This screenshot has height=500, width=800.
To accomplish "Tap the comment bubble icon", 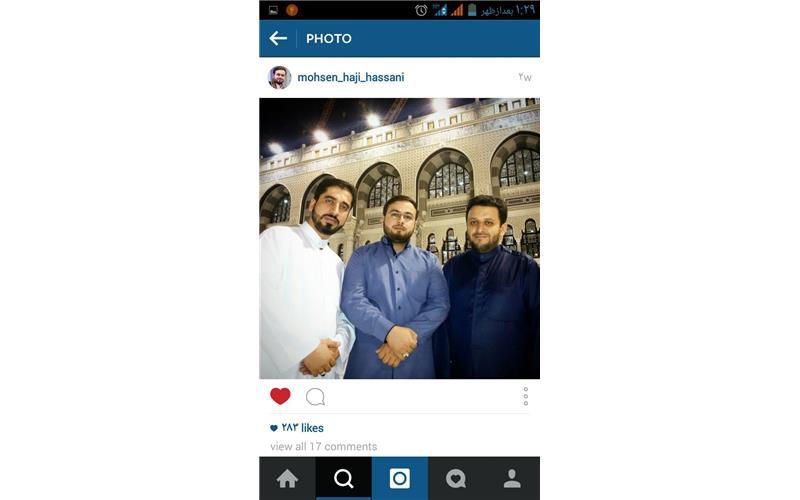I will click(315, 397).
